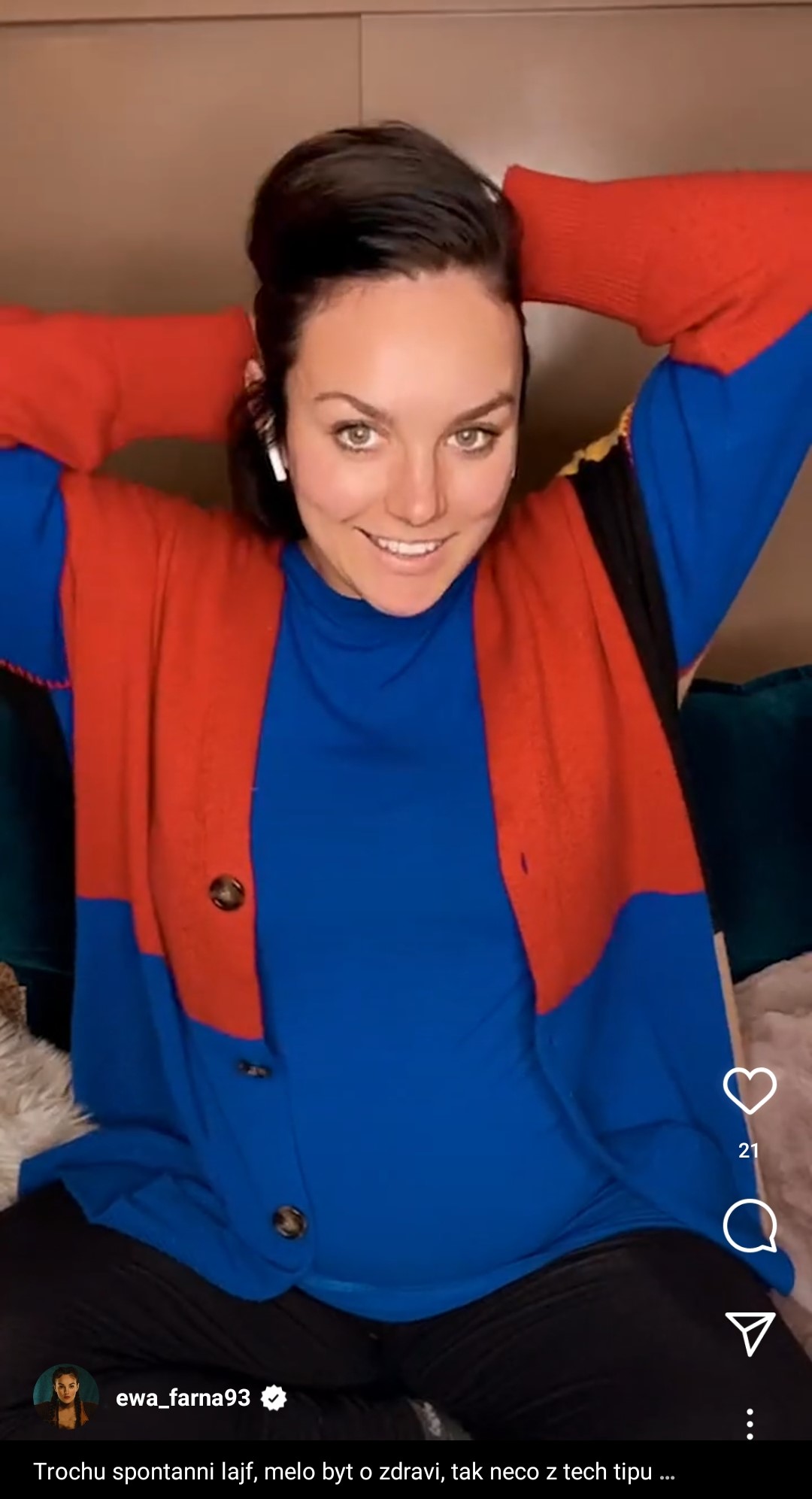Open the ewa_farna93 profile picture
The height and width of the screenshot is (1499, 812).
(x=66, y=1397)
